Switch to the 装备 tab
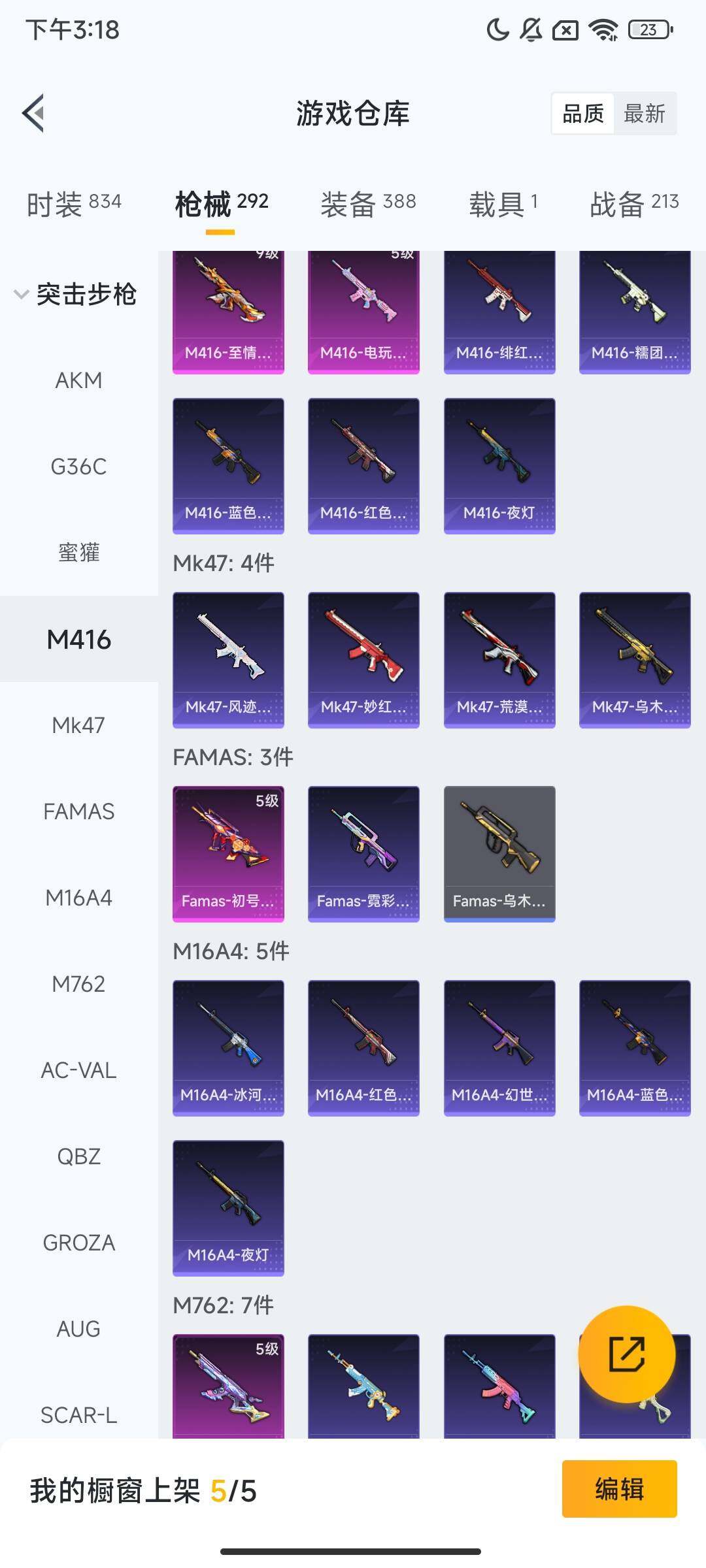Screen dimensions: 706x1568 tap(368, 204)
